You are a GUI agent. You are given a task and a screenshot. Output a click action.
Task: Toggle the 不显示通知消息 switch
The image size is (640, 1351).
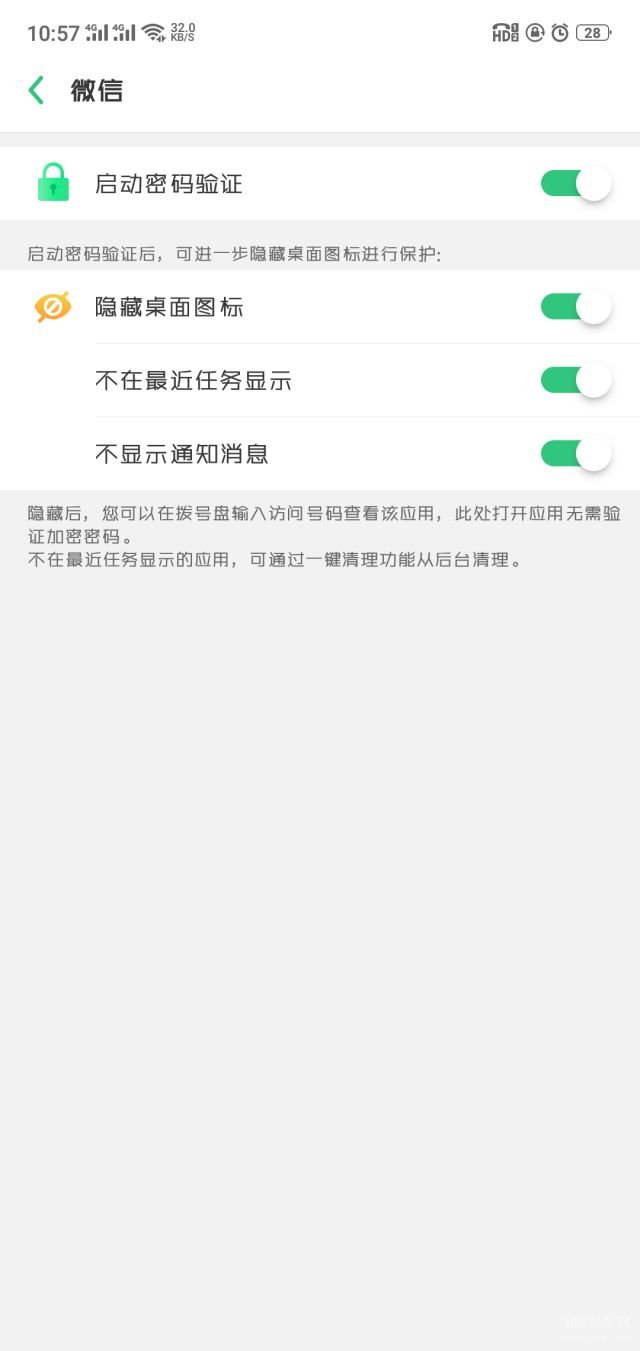pyautogui.click(x=575, y=454)
